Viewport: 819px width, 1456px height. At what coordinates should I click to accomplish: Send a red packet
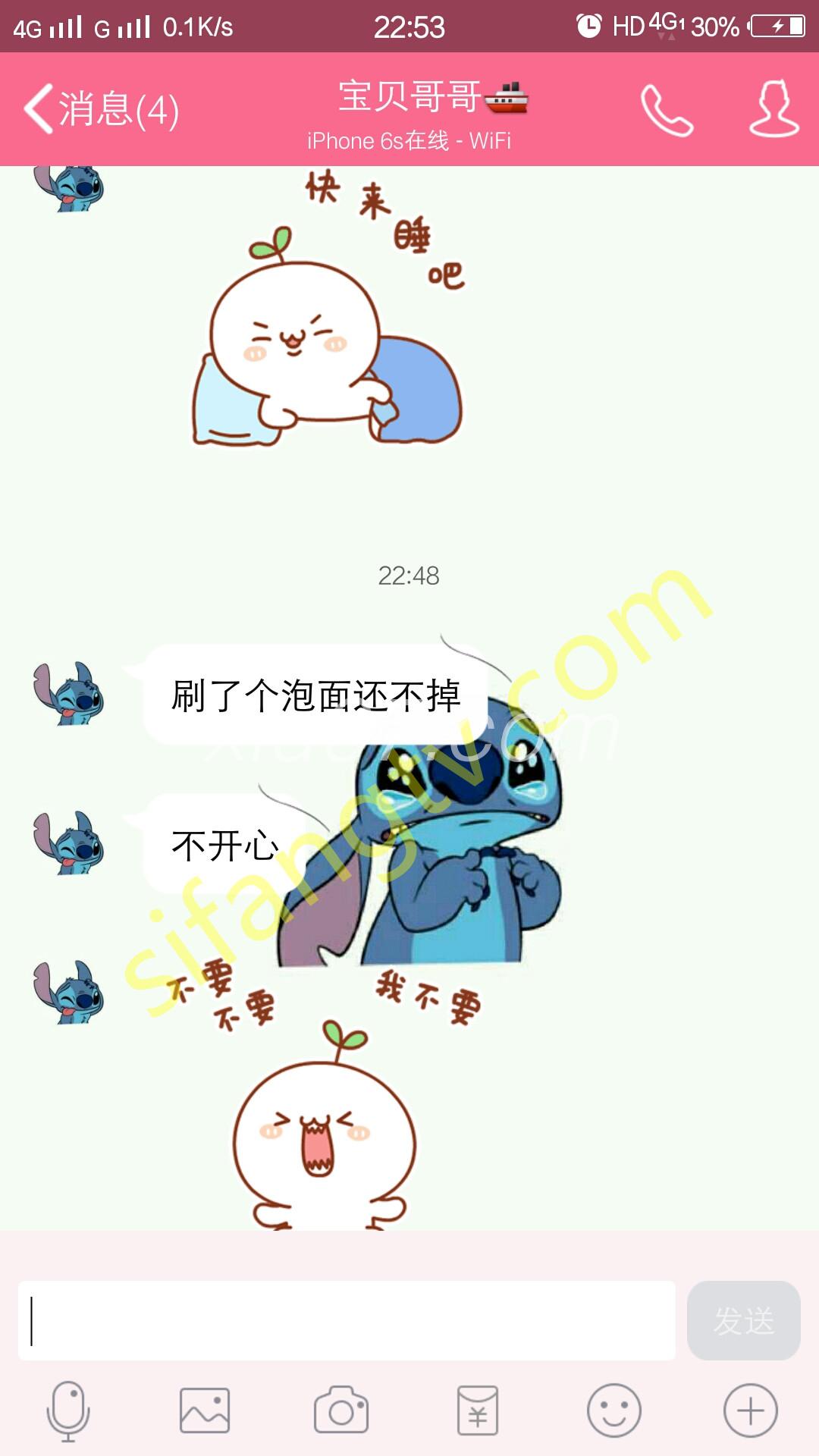click(x=478, y=1410)
